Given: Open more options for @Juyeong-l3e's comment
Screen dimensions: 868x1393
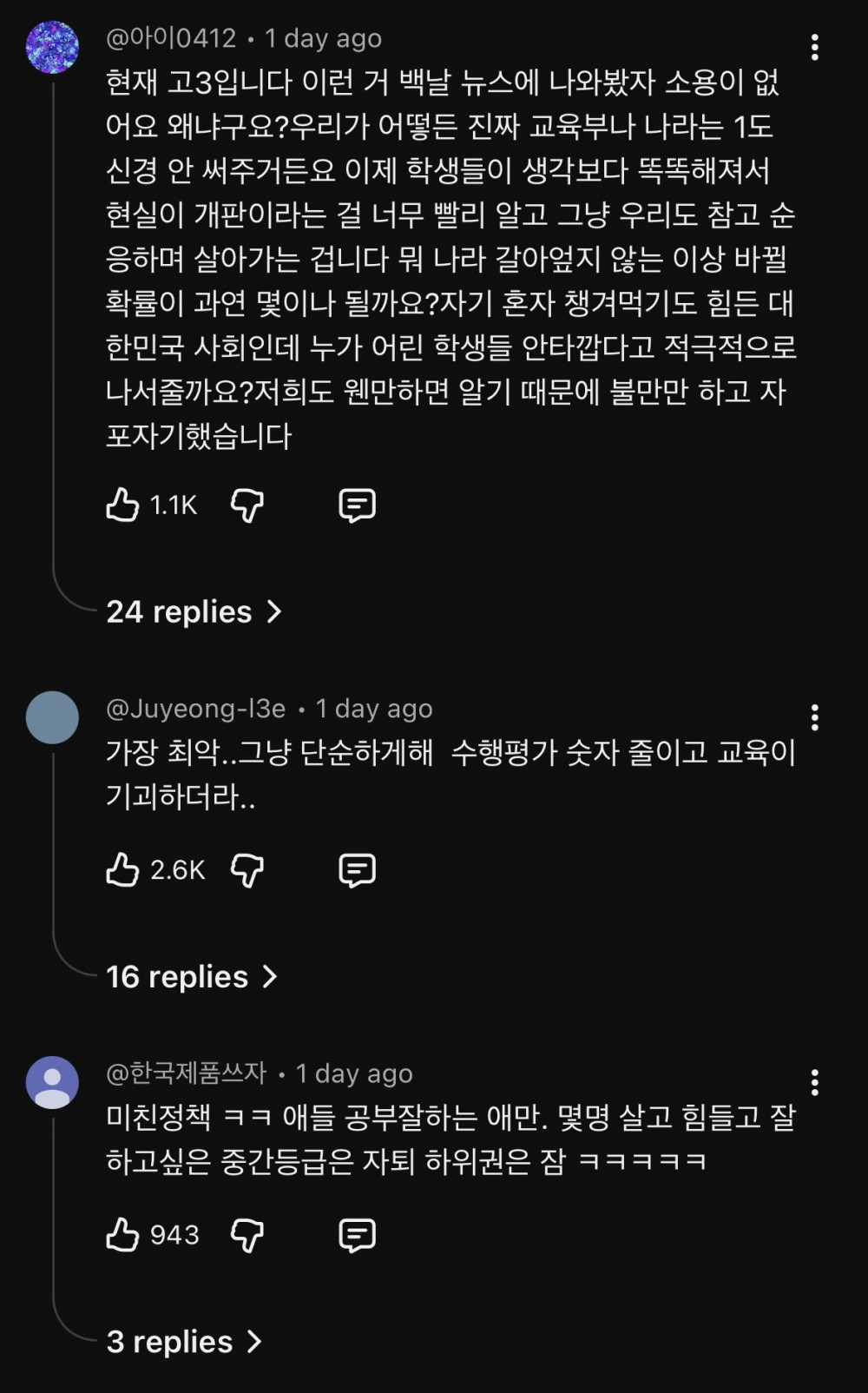Looking at the screenshot, I should coord(814,717).
